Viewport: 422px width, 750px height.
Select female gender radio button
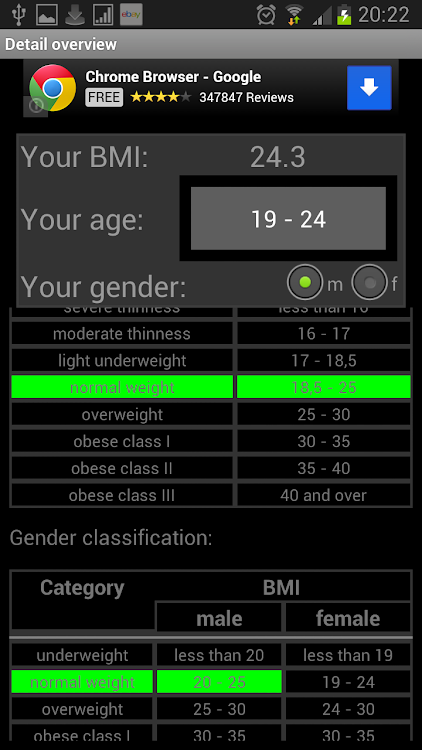(369, 282)
